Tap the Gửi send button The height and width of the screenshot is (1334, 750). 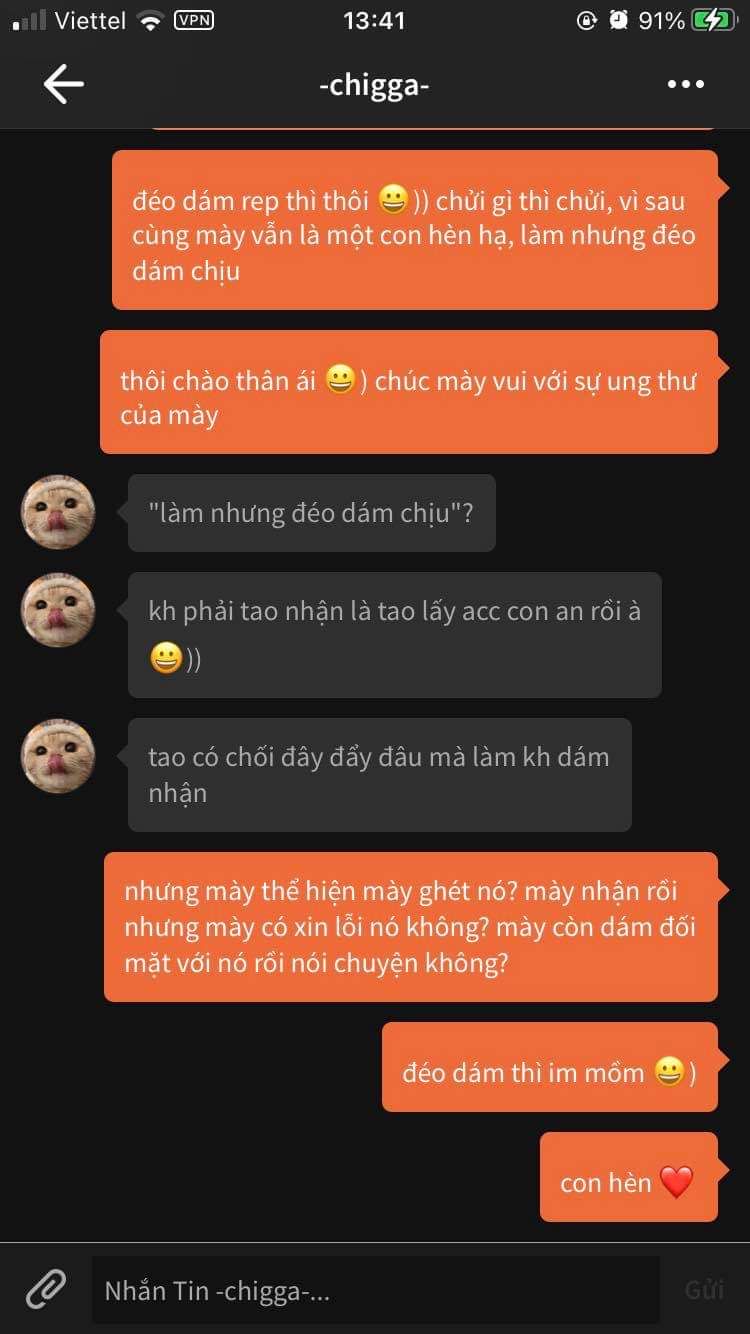(x=704, y=1290)
